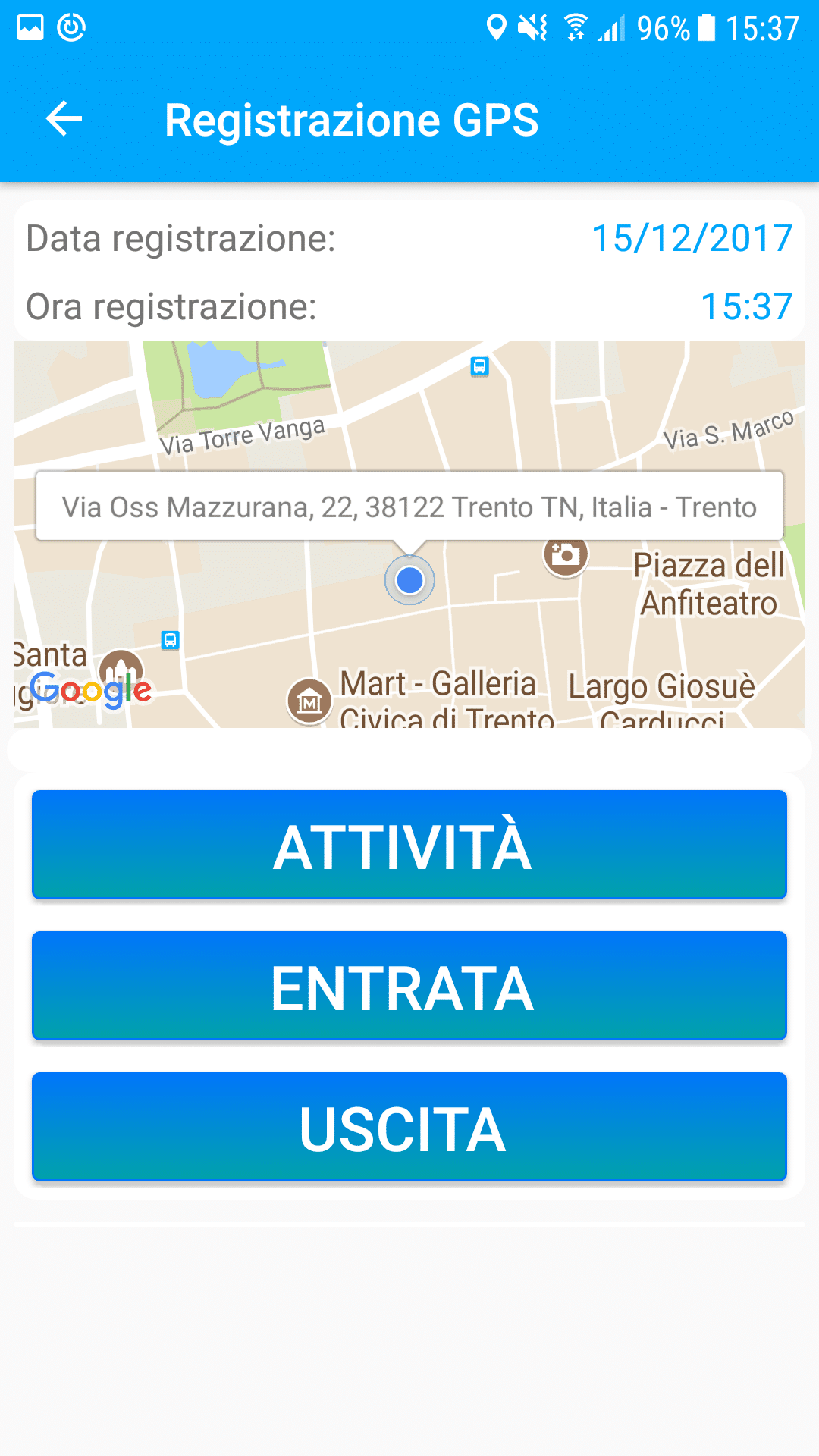819x1456 pixels.
Task: Go back using the arrow
Action: [64, 119]
